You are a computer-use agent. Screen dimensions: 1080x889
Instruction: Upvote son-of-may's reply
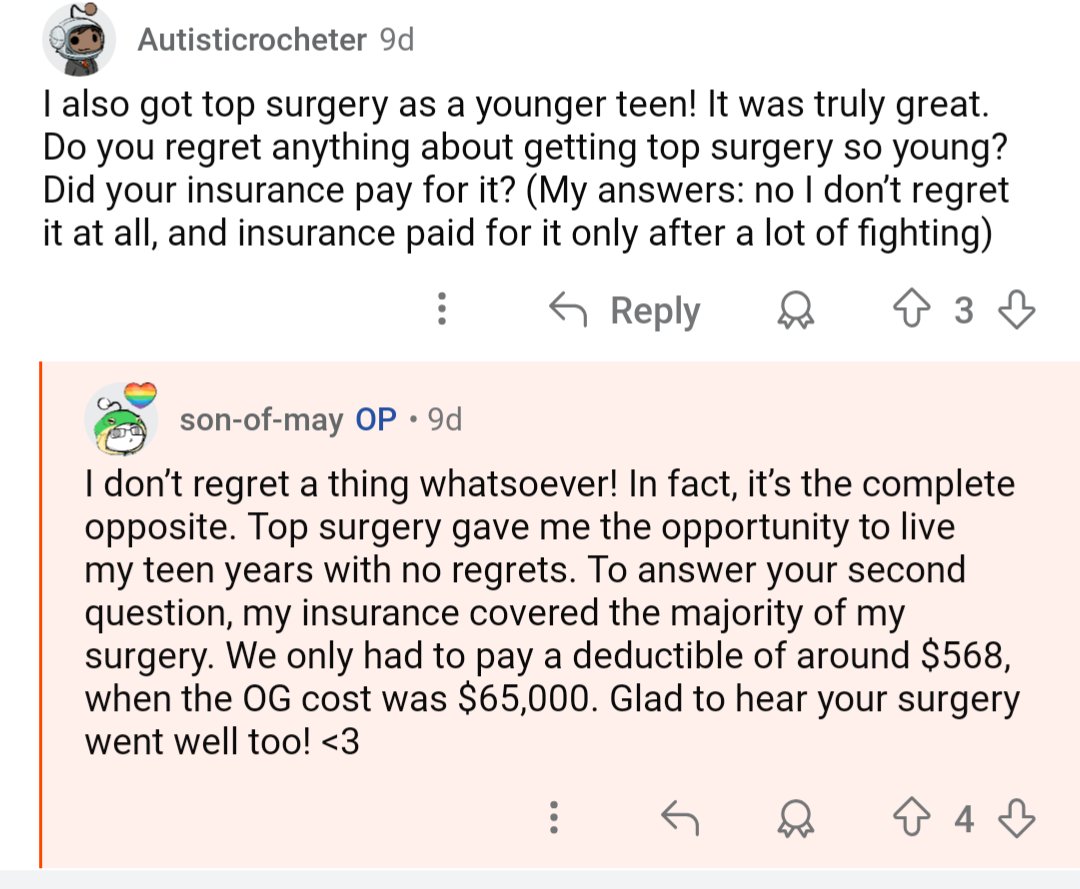(x=909, y=819)
